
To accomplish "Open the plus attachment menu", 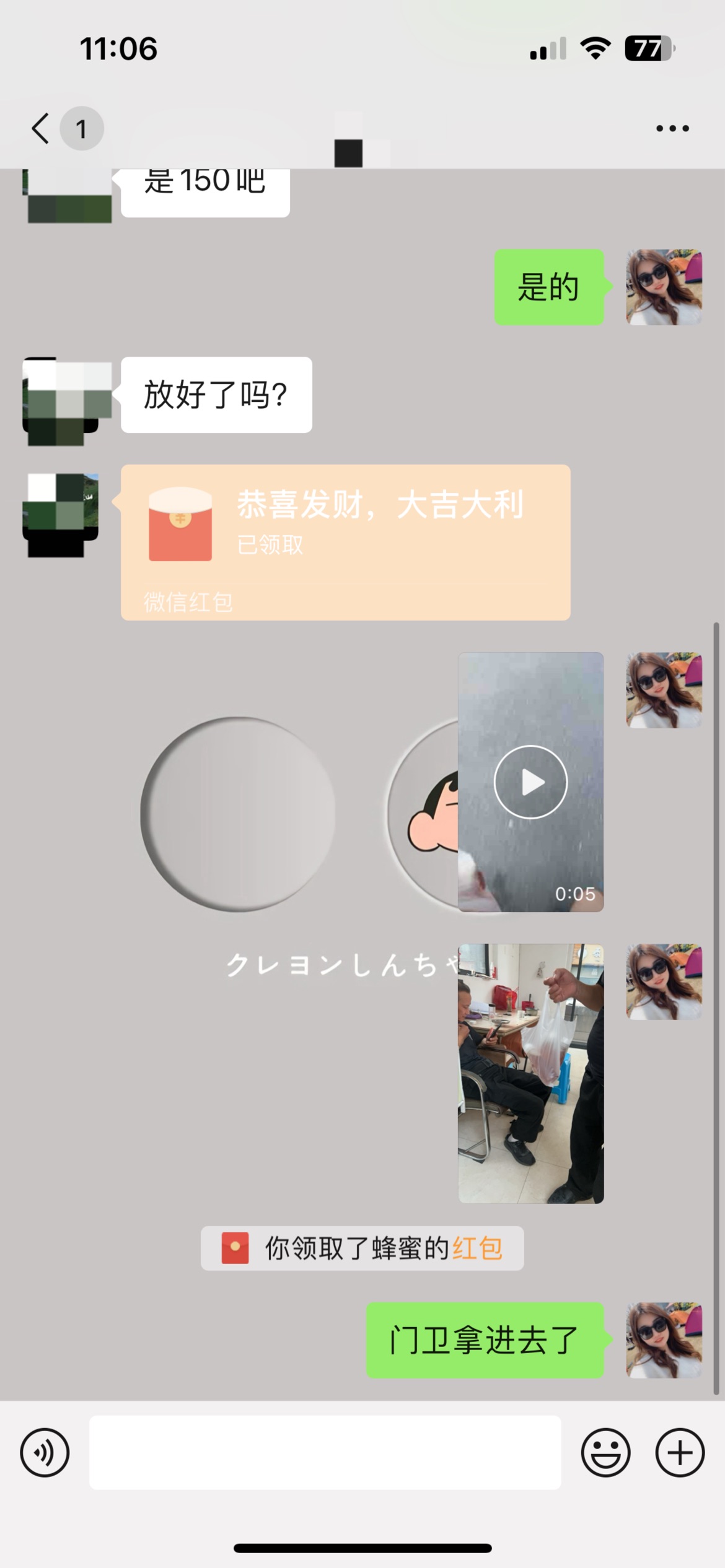I will (x=680, y=1452).
